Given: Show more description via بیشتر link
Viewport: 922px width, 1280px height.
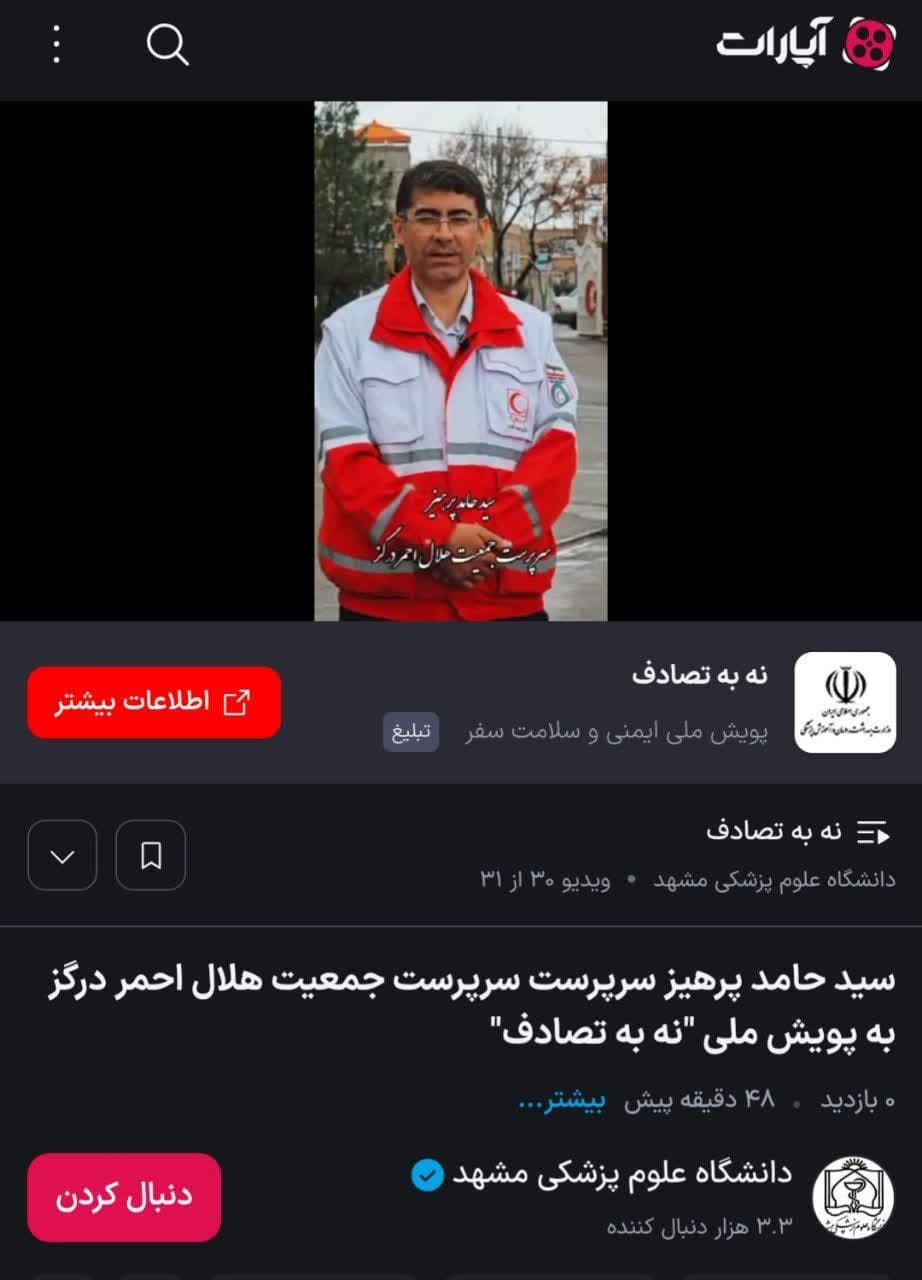Looking at the screenshot, I should [x=561, y=1101].
